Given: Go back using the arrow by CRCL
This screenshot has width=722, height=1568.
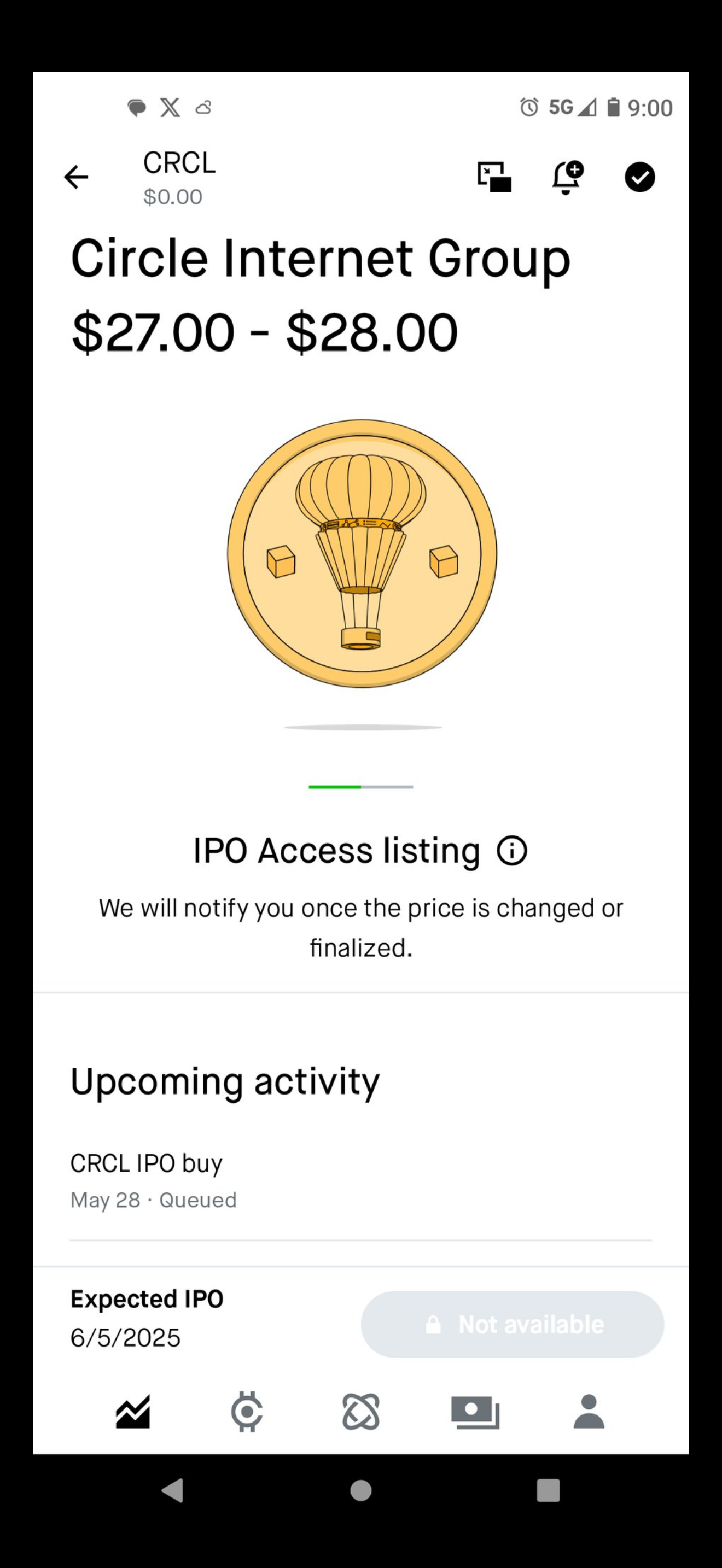Looking at the screenshot, I should [x=76, y=177].
